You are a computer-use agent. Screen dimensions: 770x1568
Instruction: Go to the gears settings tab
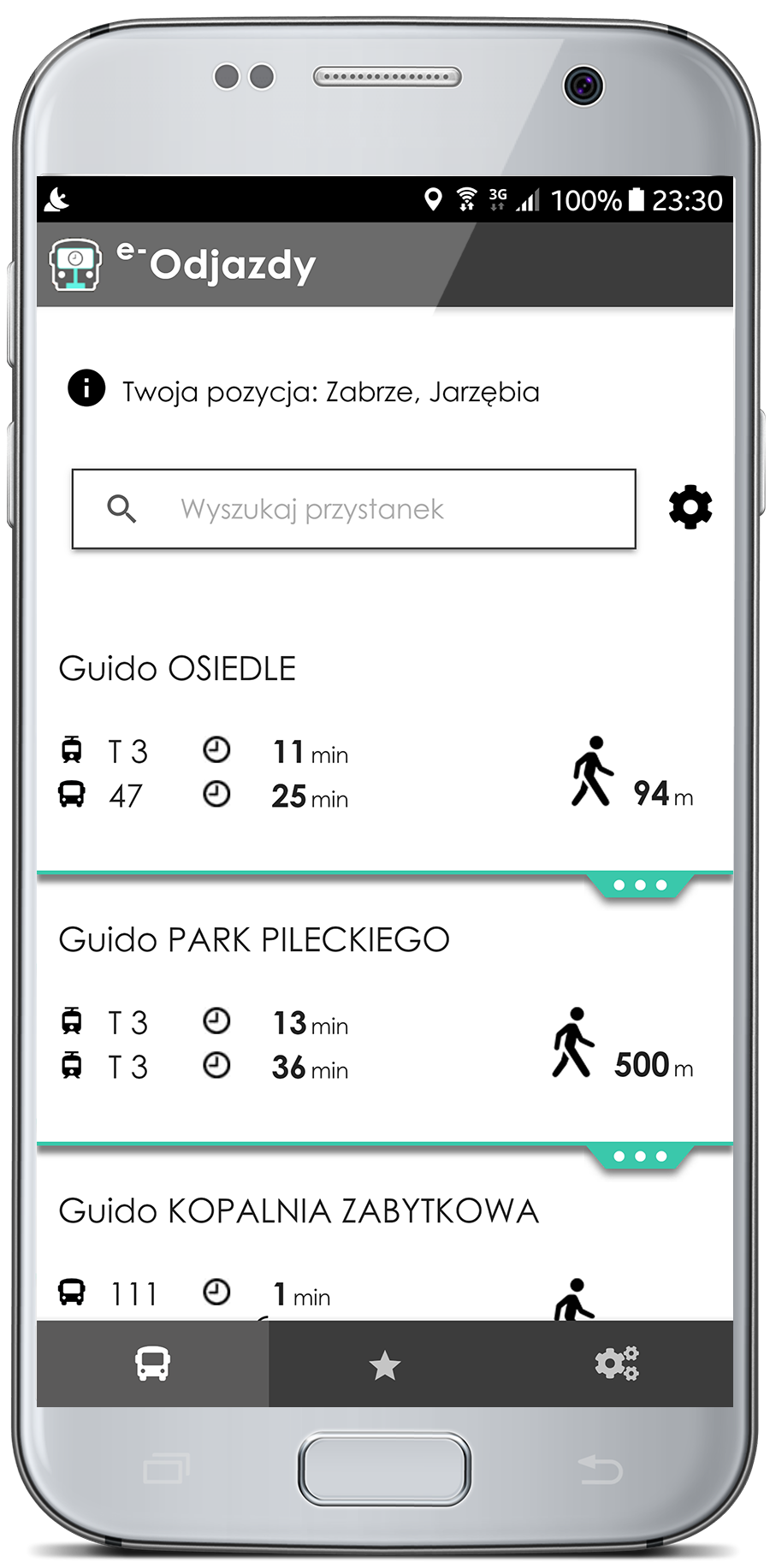(617, 1364)
